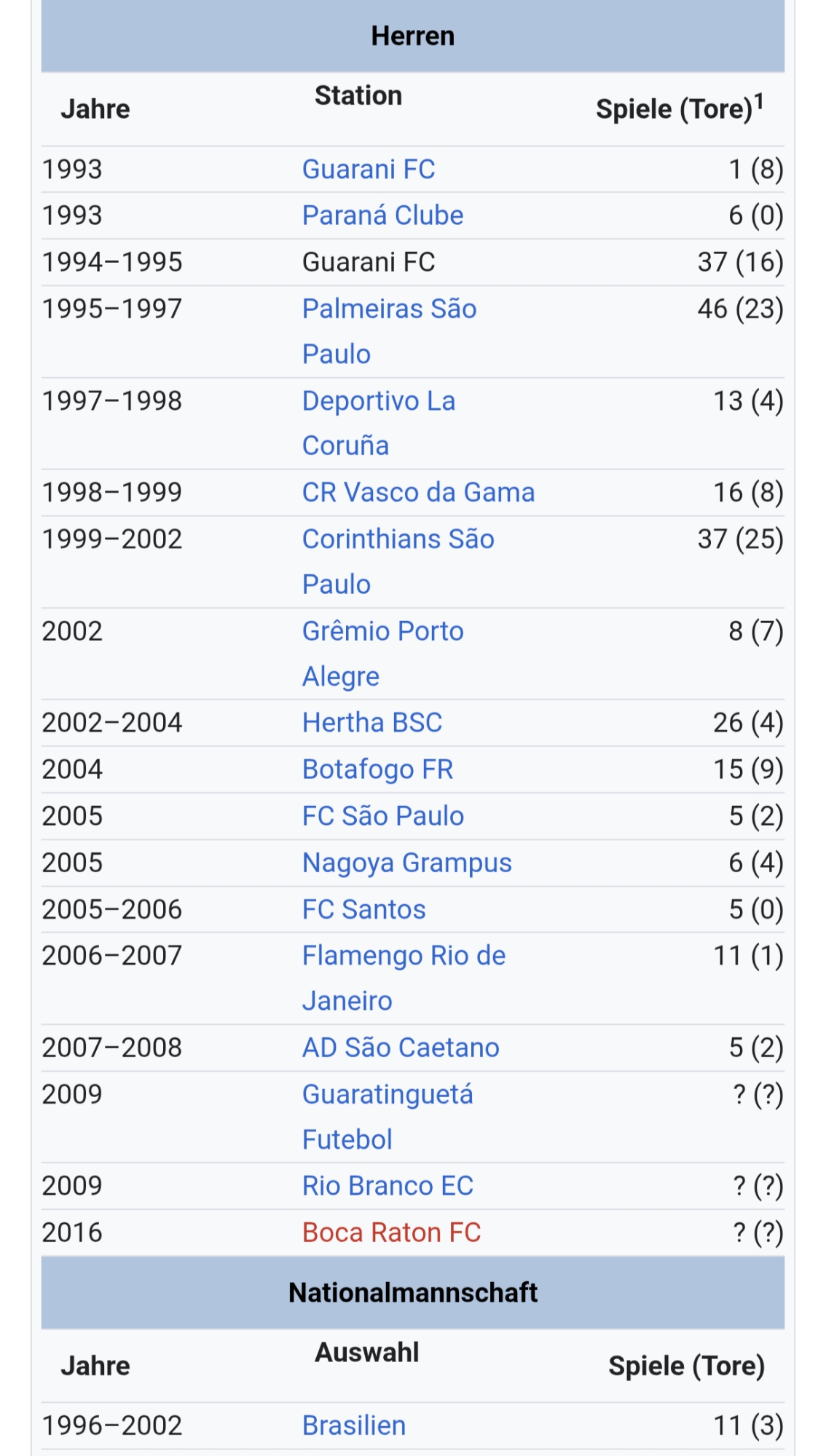826x1456 pixels.
Task: Open the Paraná Clube link
Action: pyautogui.click(x=382, y=215)
